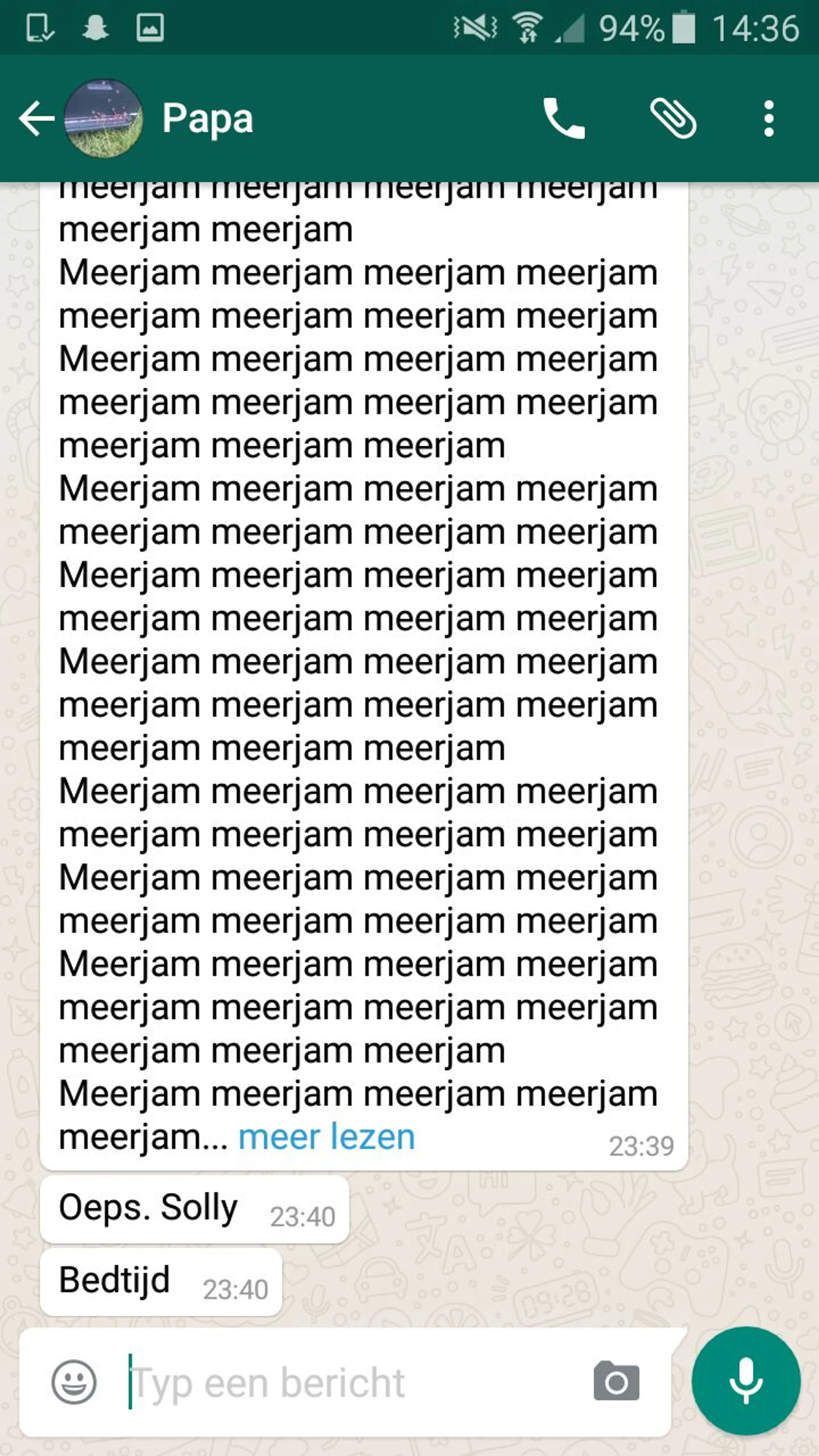
Task: Open the three-dot overflow menu
Action: click(768, 119)
